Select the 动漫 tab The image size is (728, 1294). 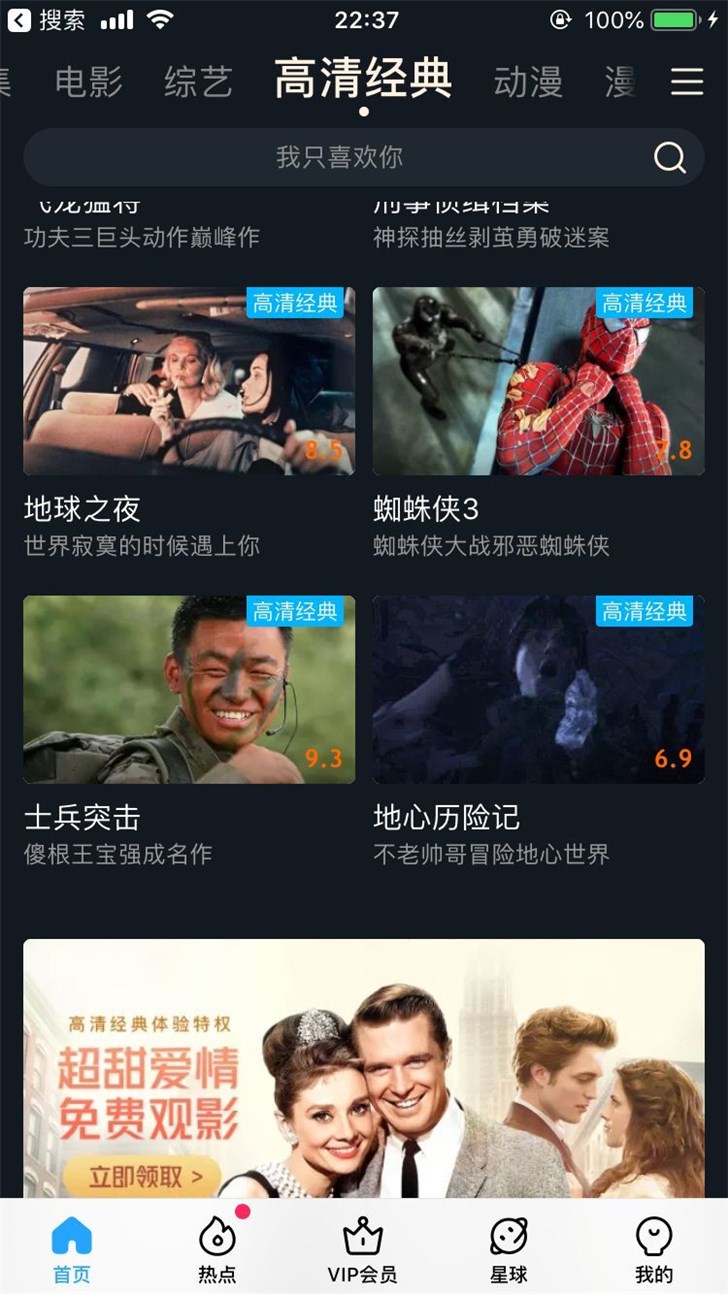(x=528, y=82)
